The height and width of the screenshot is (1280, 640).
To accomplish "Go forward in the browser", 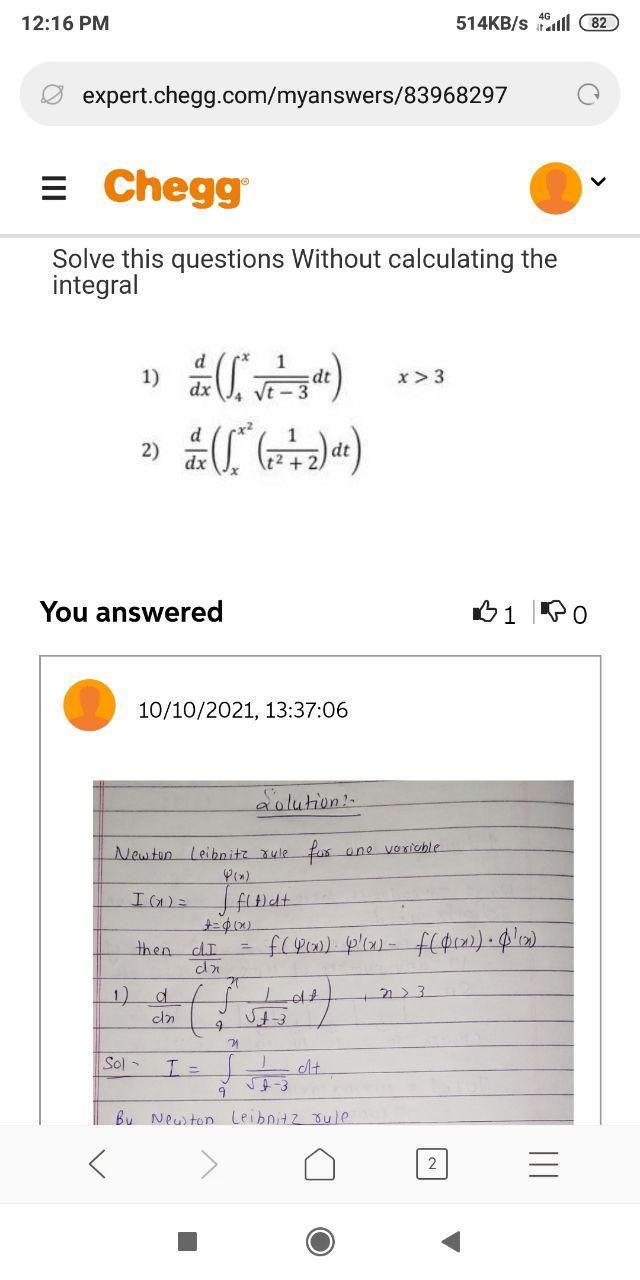I will [x=208, y=1163].
